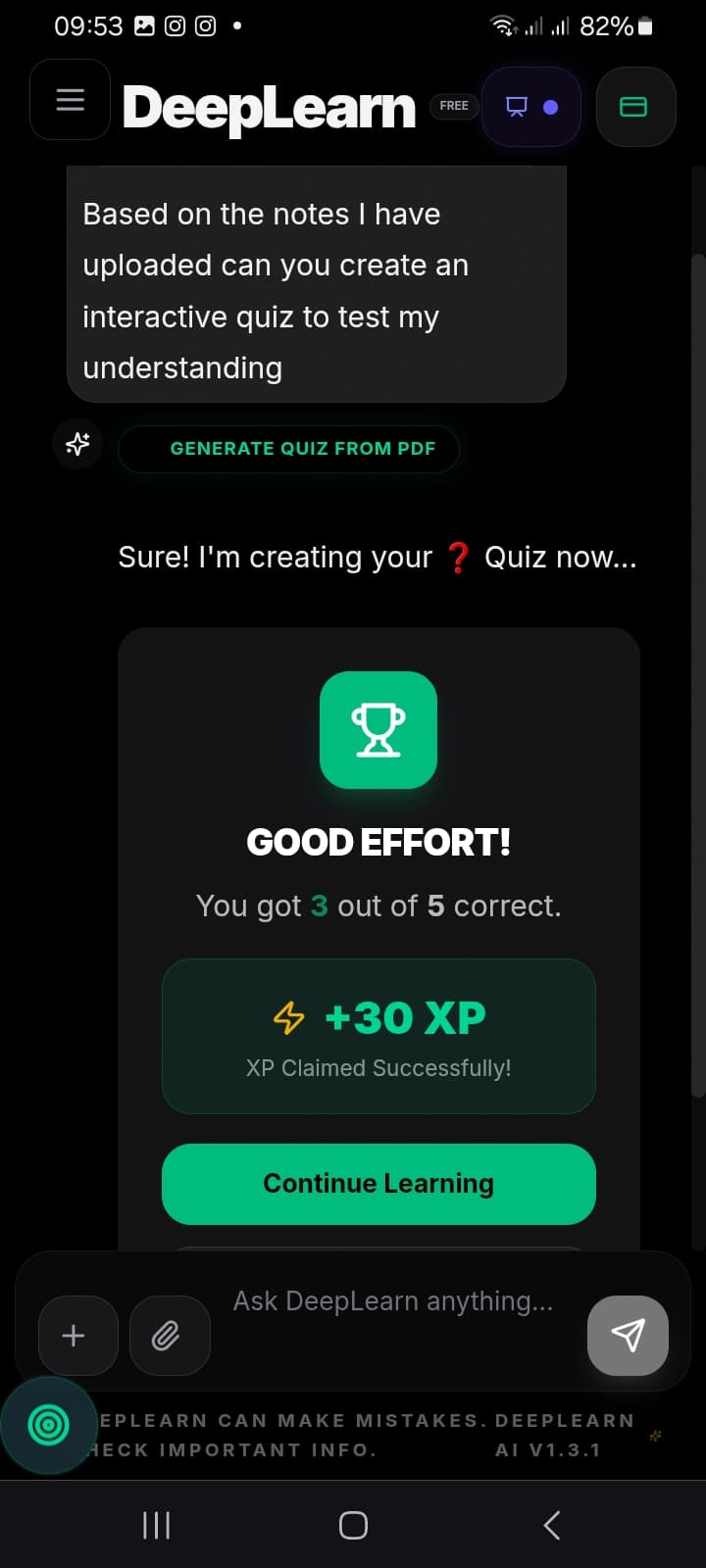706x1568 pixels.
Task: Attach a file with the paperclip
Action: [167, 1336]
